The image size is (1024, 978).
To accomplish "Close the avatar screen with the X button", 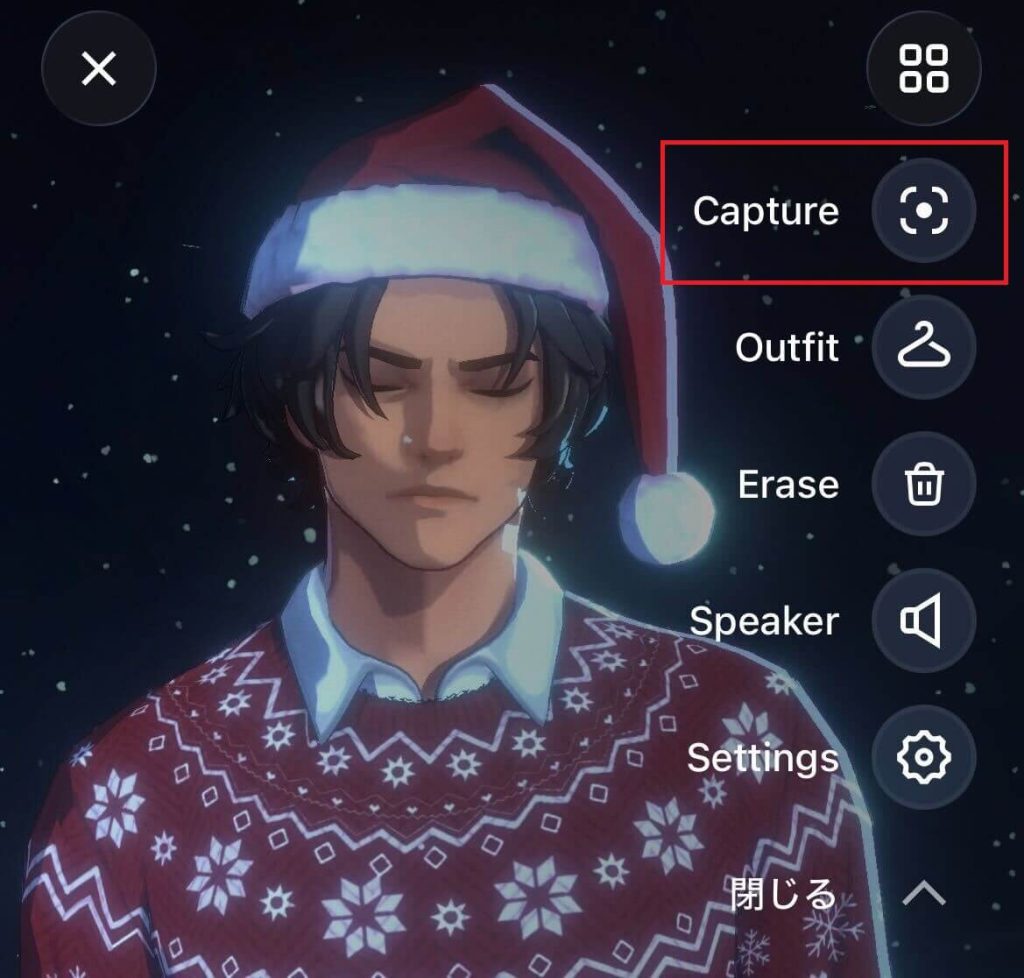I will pos(99,68).
